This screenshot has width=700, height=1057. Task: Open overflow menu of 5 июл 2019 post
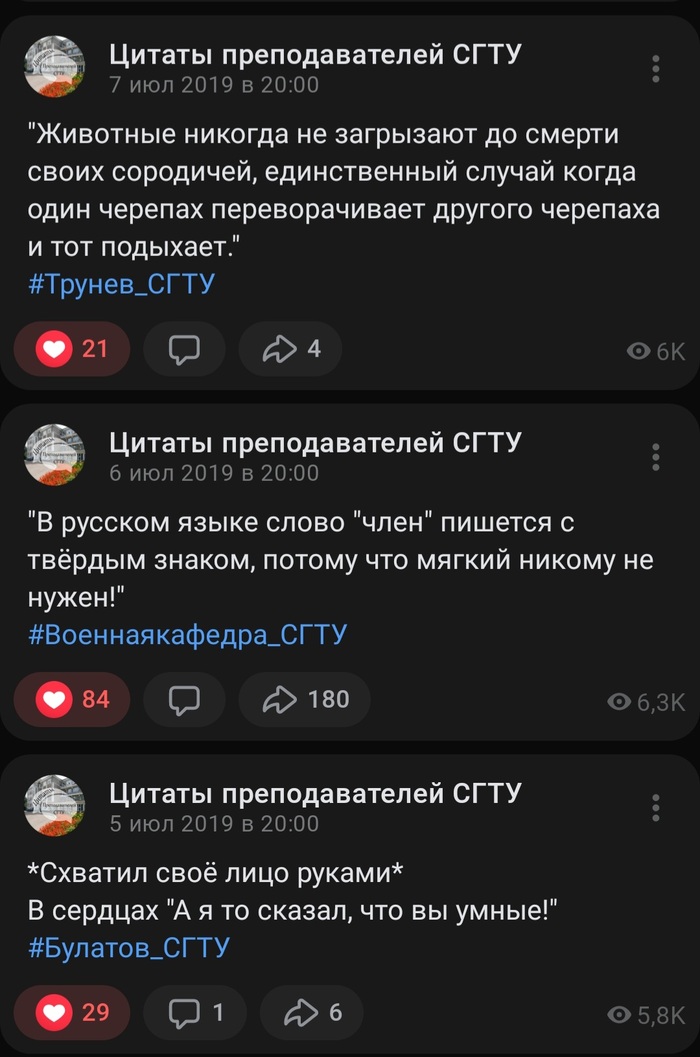(x=656, y=808)
